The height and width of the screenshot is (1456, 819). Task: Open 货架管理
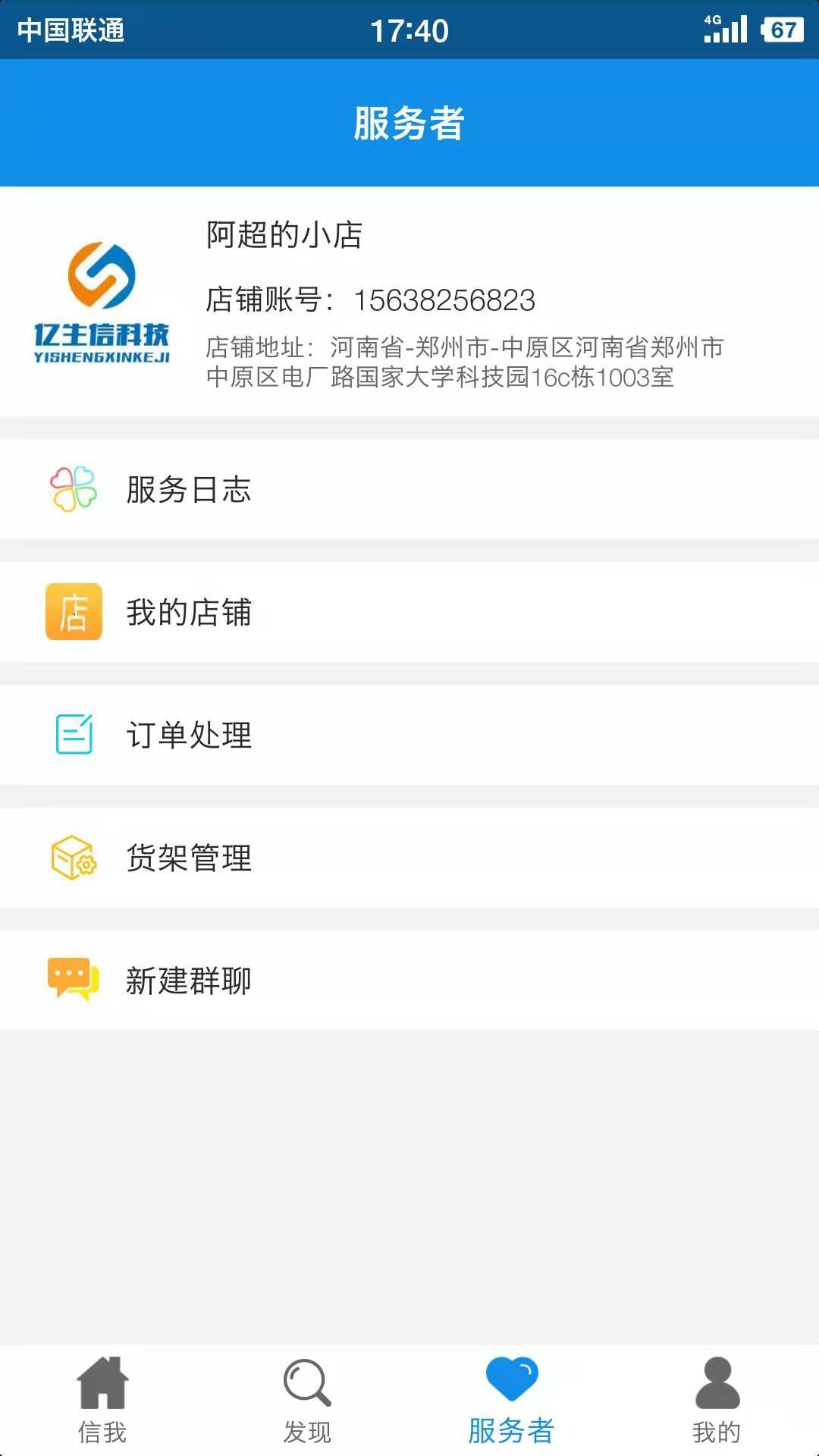(409, 858)
